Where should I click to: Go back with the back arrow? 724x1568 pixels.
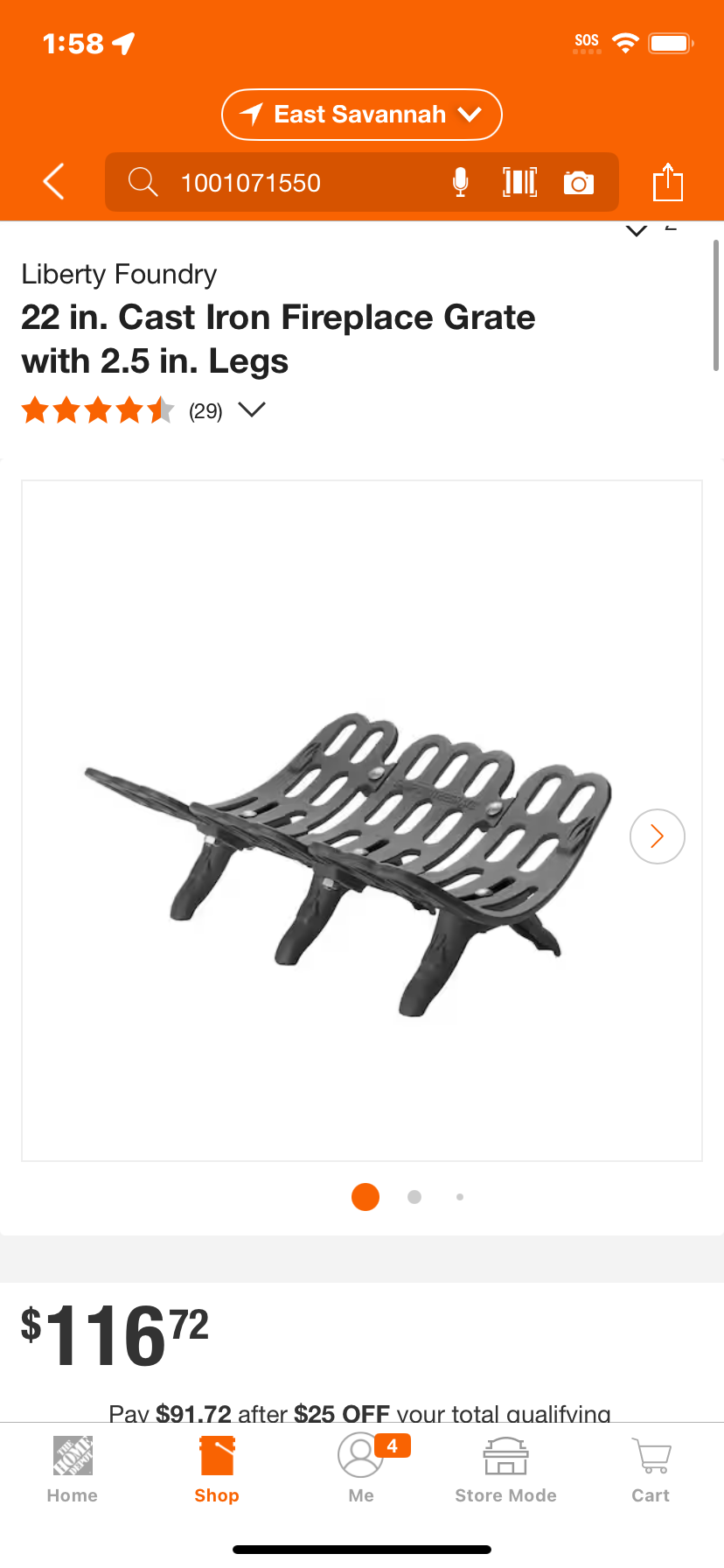pos(54,182)
